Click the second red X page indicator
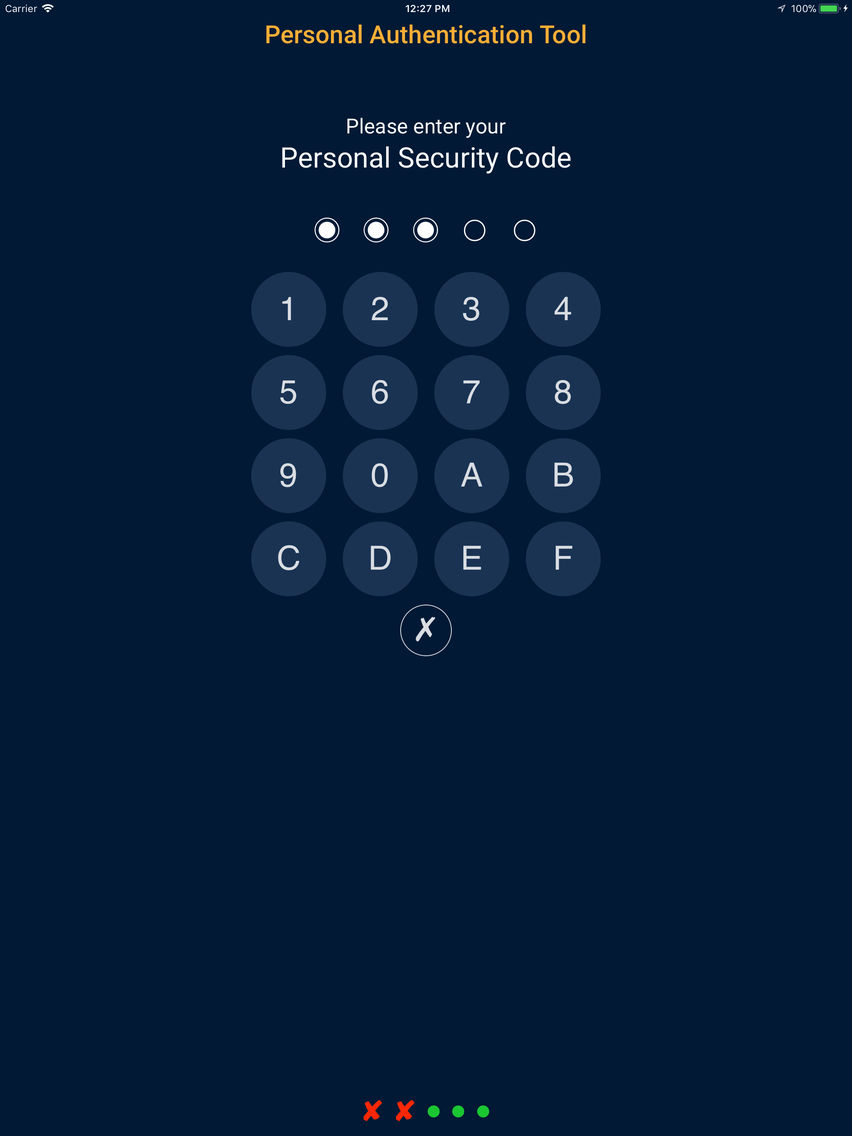This screenshot has width=852, height=1136. tap(403, 1110)
